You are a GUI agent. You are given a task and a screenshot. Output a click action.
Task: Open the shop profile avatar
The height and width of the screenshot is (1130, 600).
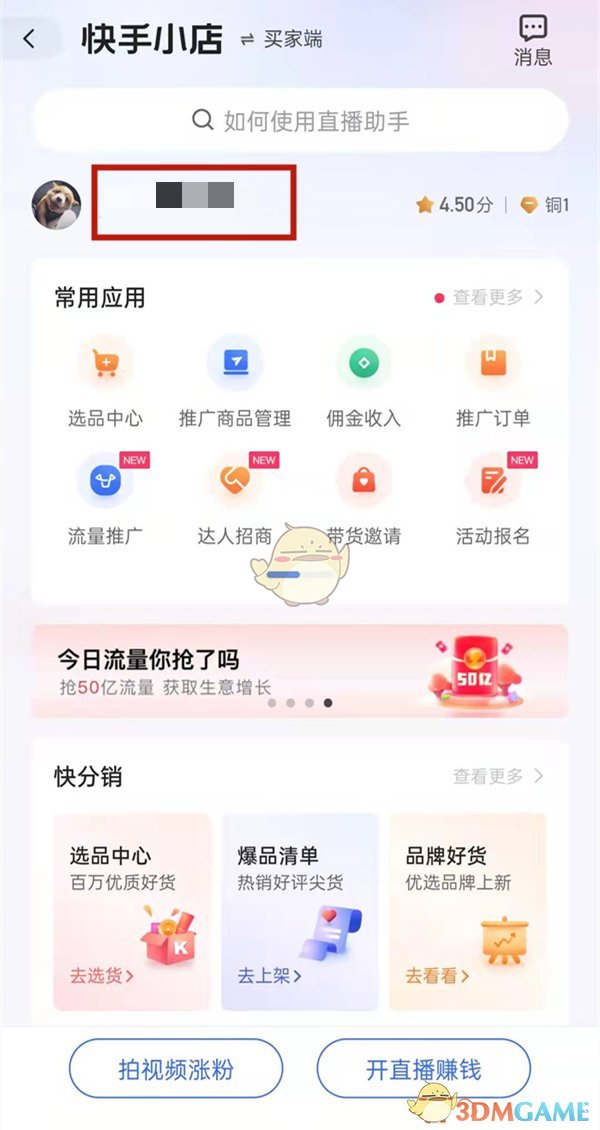click(56, 205)
